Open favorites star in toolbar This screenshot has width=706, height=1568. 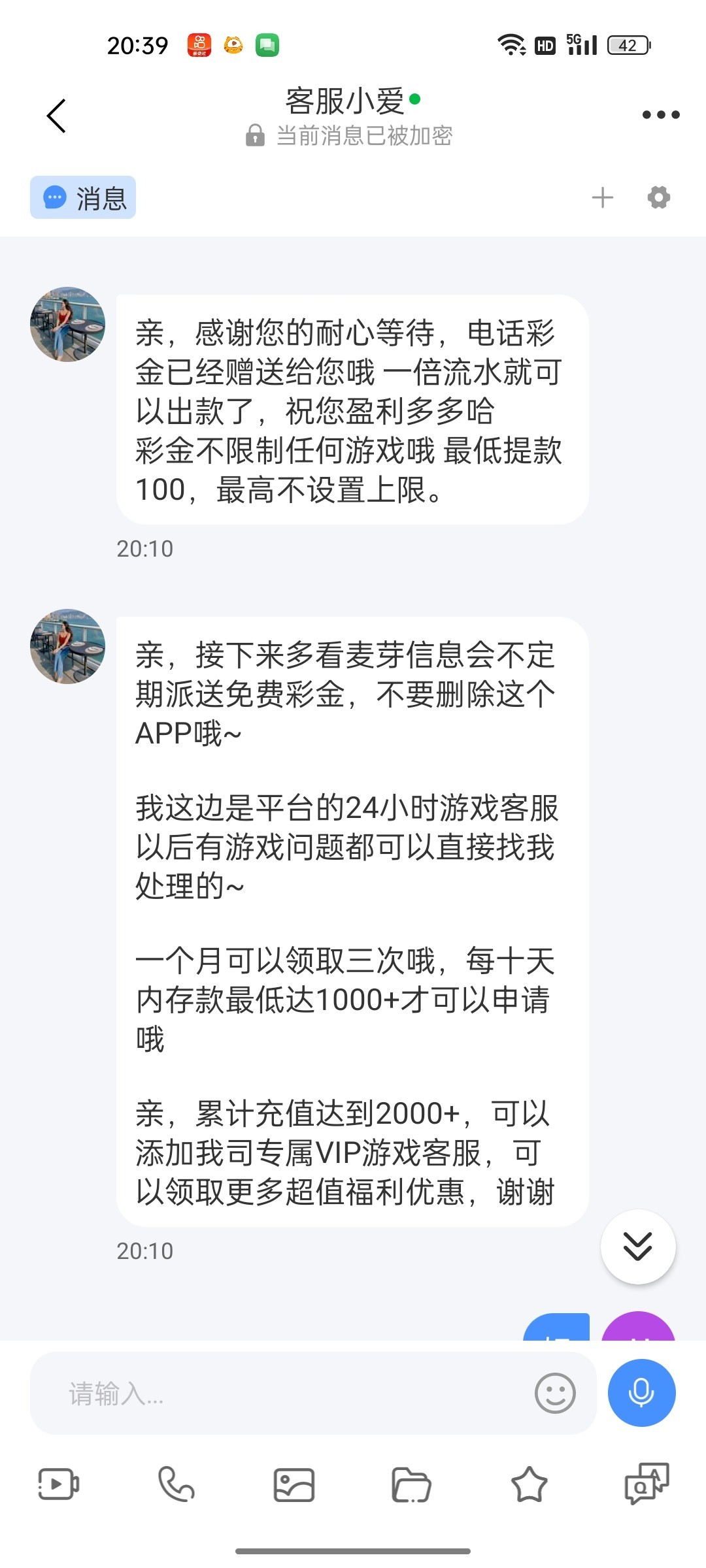coord(529,1484)
